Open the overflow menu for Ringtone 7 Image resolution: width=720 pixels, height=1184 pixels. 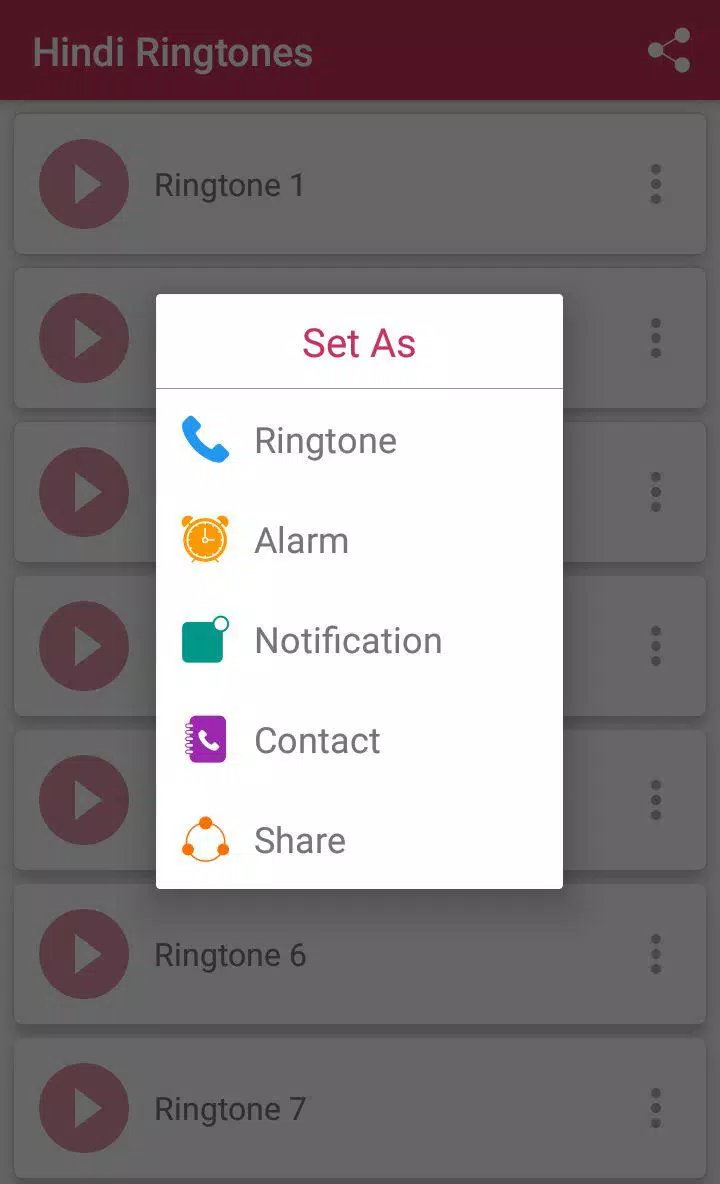coord(656,1109)
